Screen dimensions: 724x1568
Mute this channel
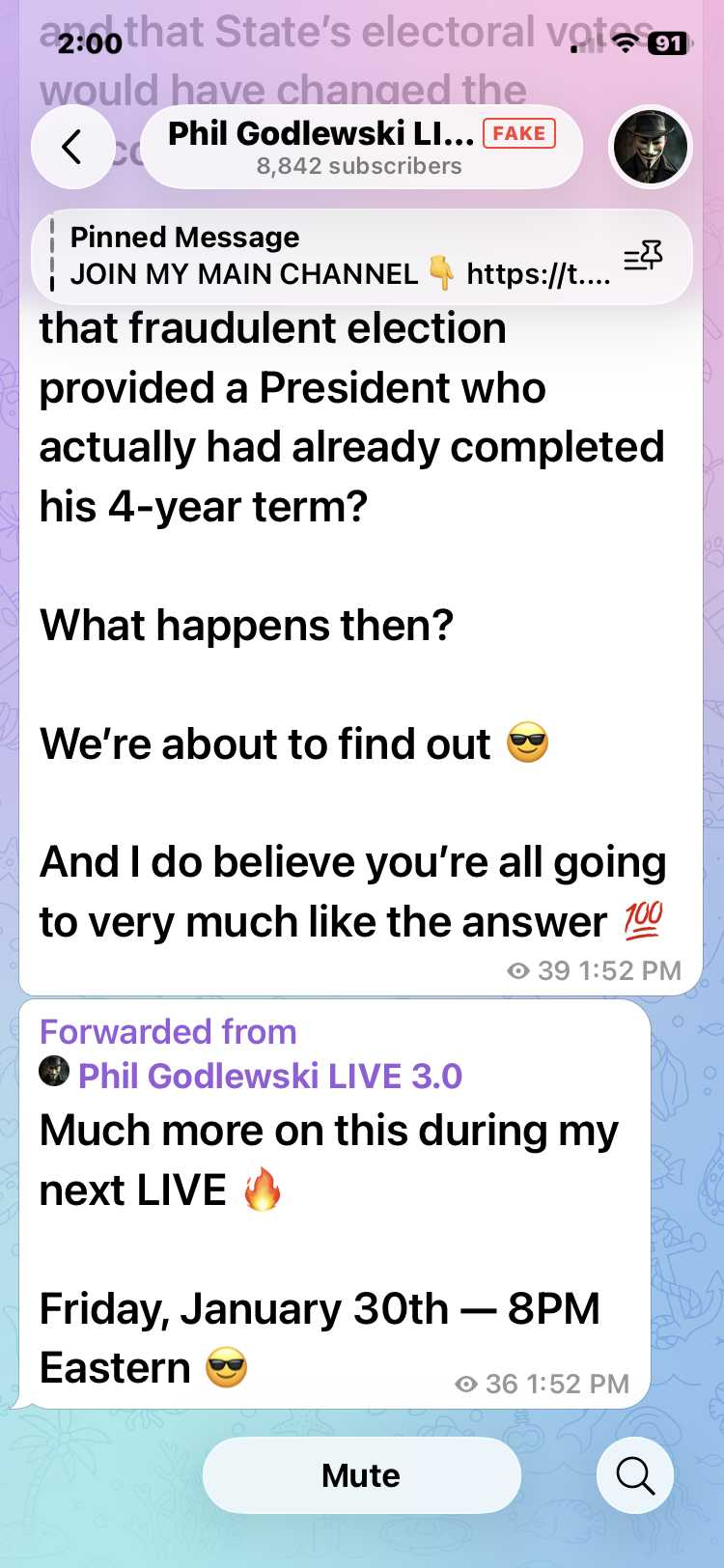click(361, 1475)
